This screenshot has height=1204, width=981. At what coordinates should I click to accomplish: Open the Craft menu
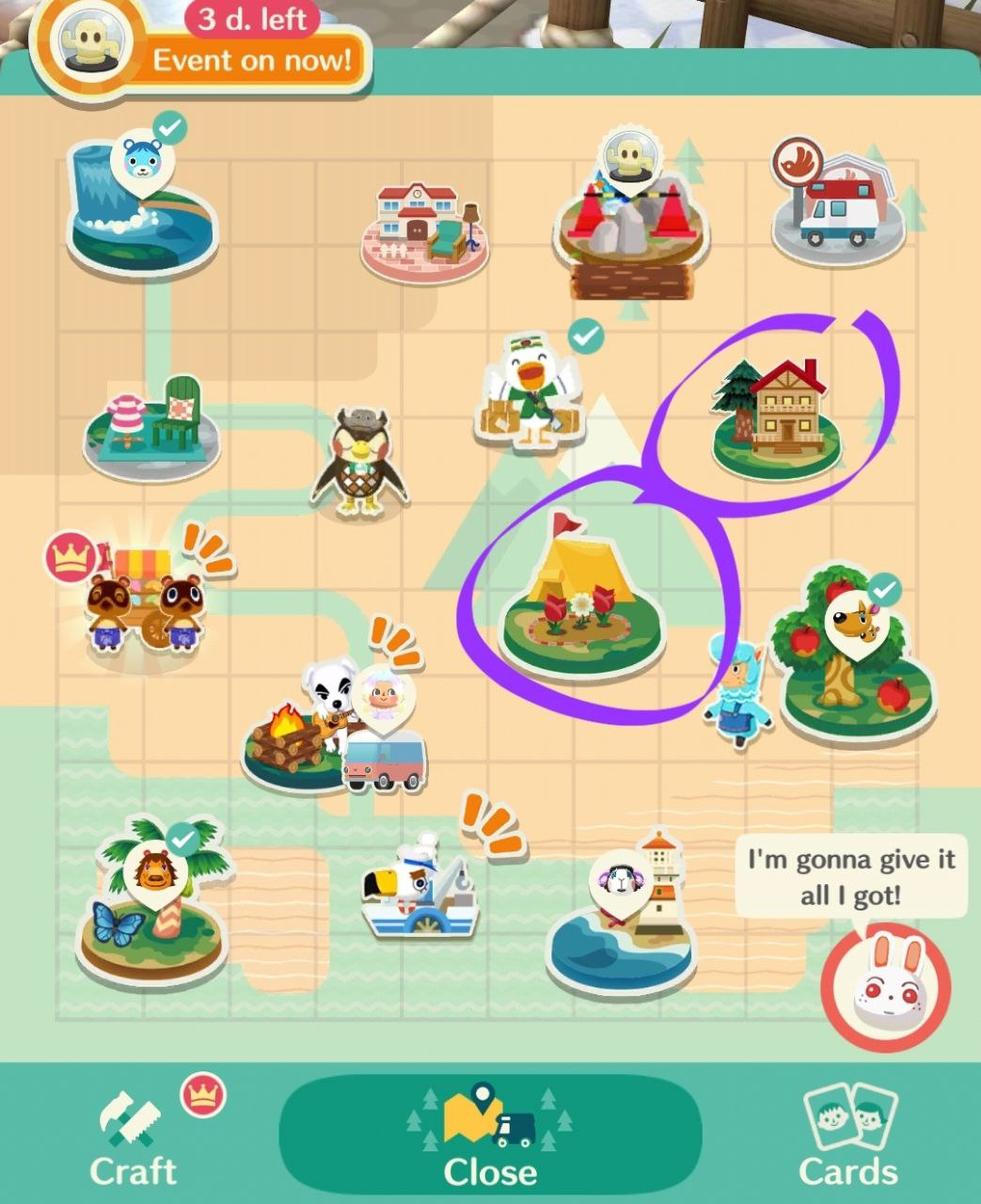134,1138
